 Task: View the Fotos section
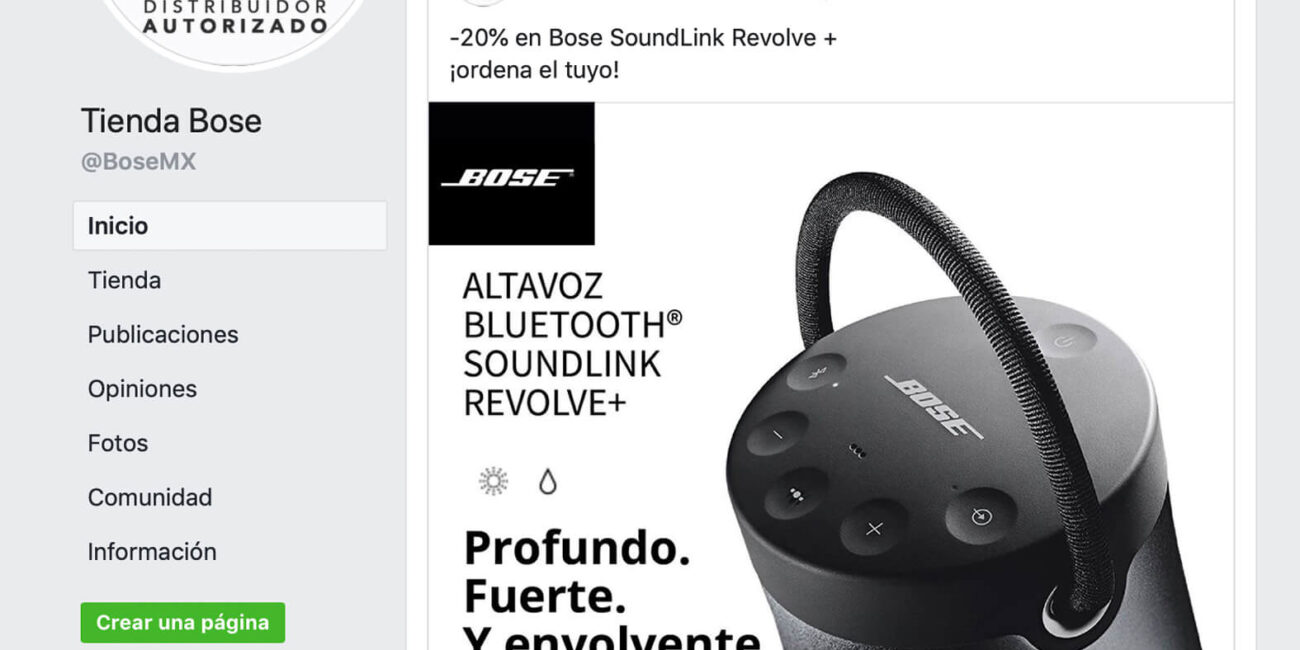(x=118, y=443)
